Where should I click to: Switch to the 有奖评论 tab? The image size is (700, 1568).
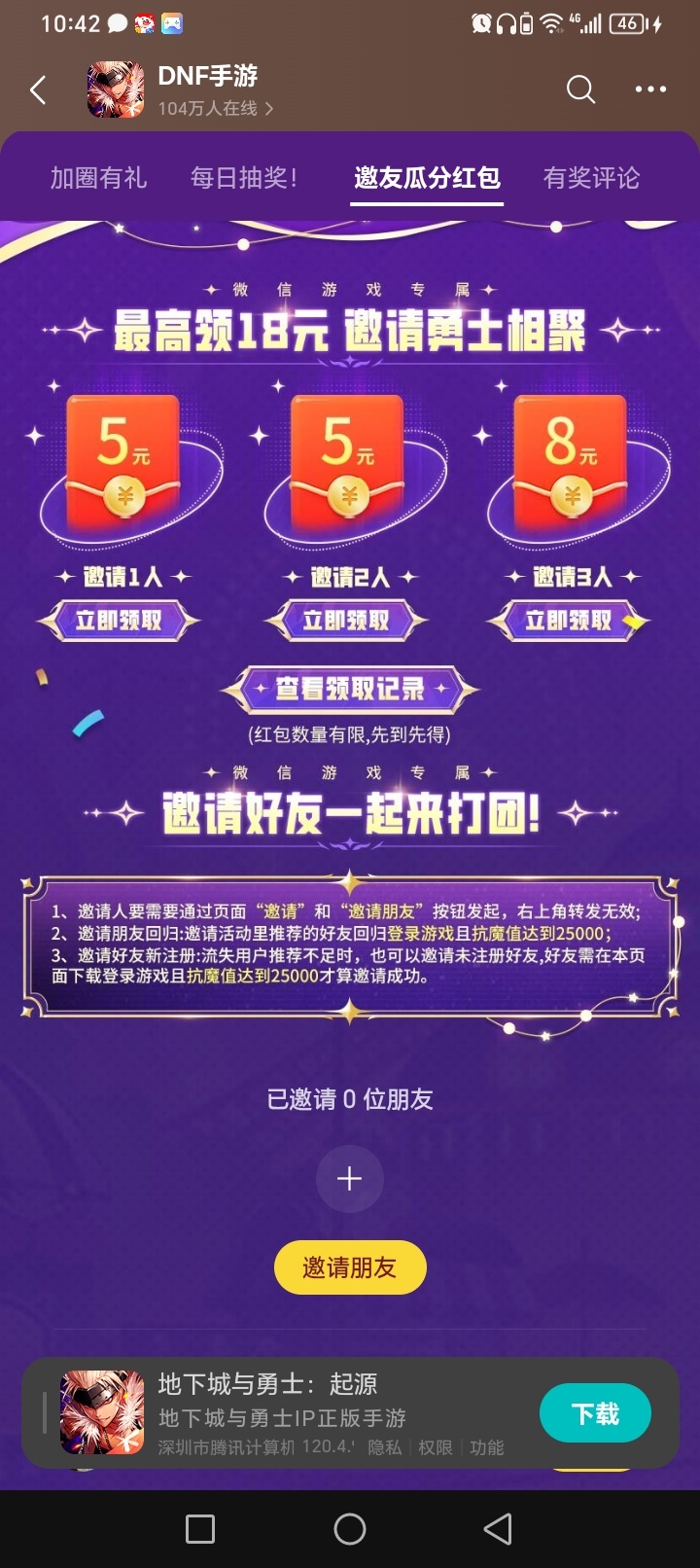tap(591, 178)
